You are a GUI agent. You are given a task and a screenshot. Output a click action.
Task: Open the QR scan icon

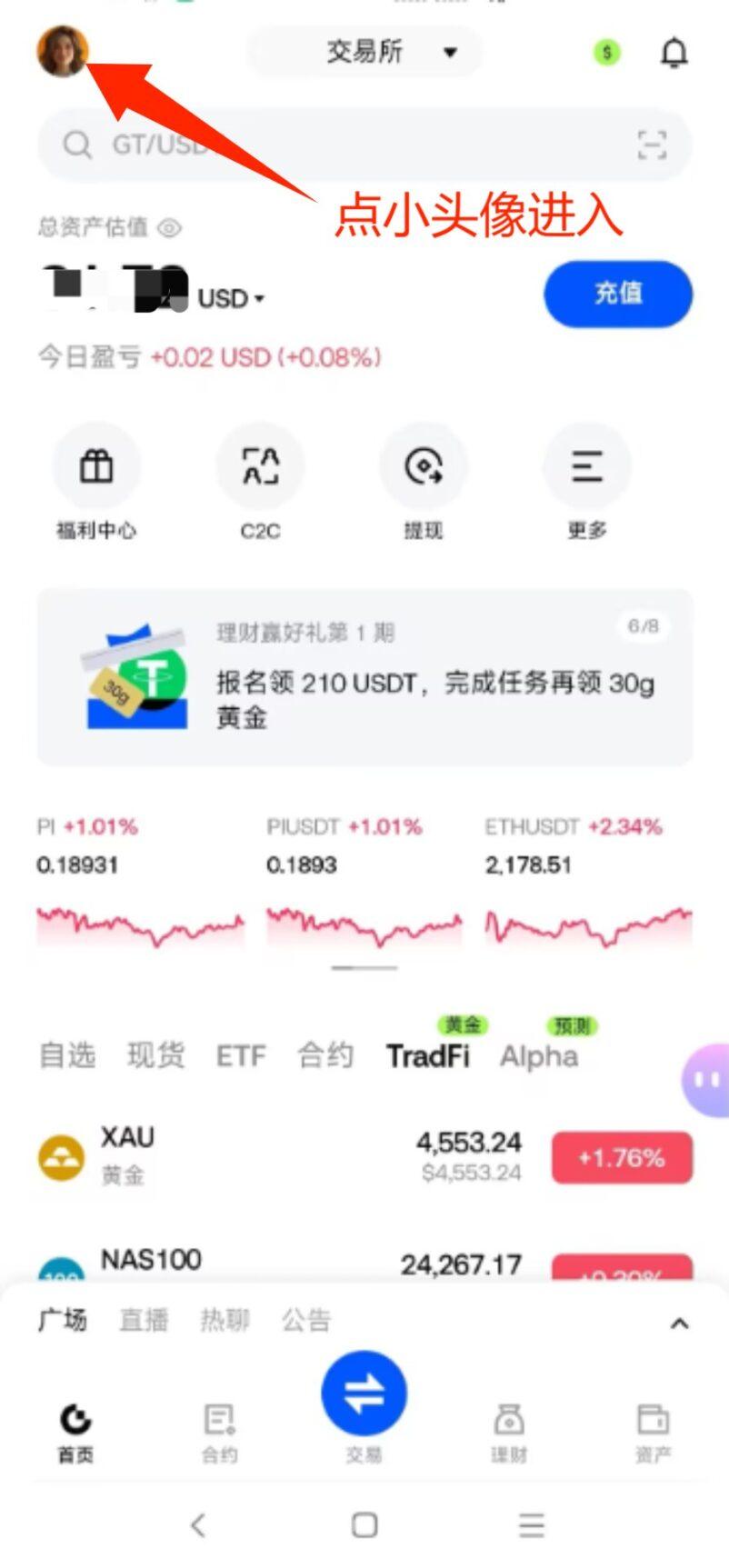point(652,145)
